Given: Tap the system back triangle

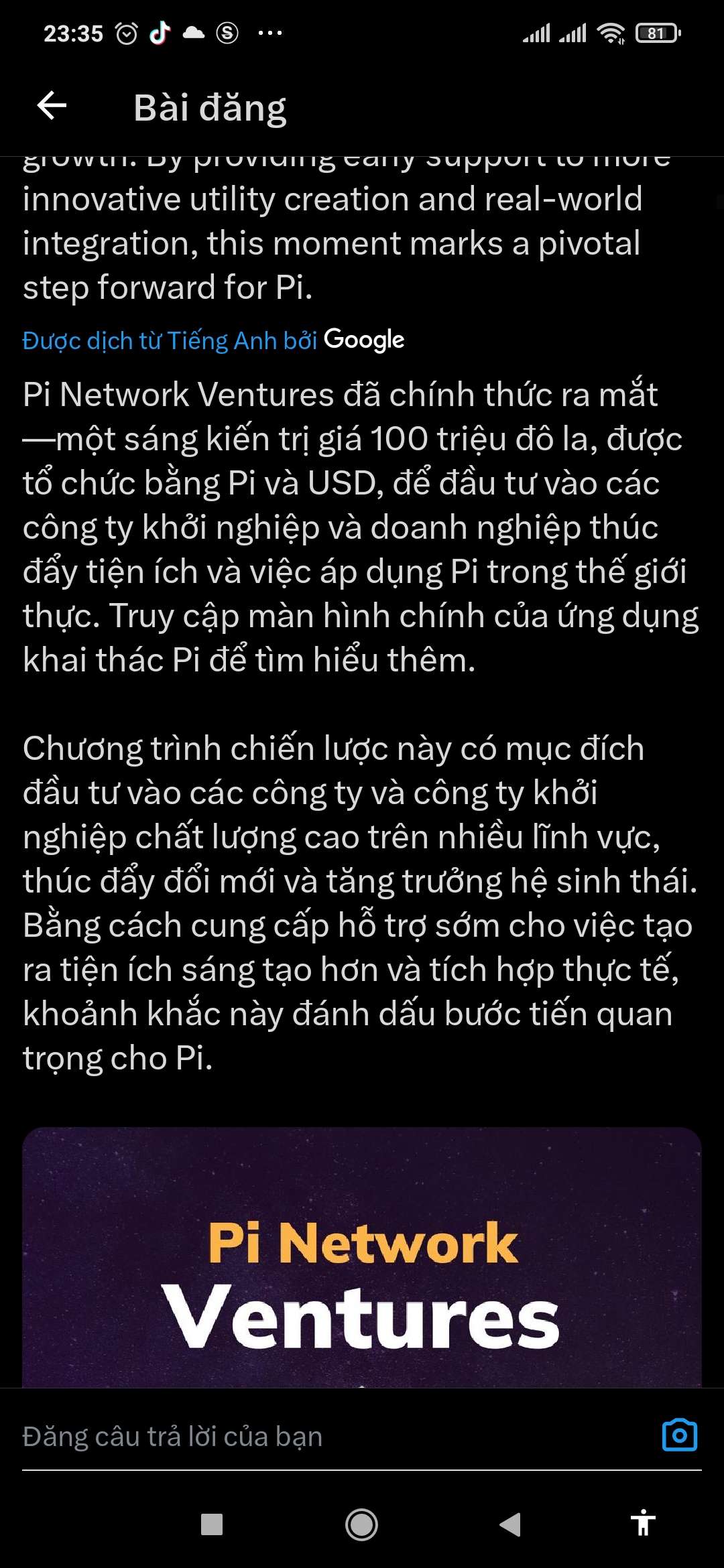Looking at the screenshot, I should coord(511,1524).
